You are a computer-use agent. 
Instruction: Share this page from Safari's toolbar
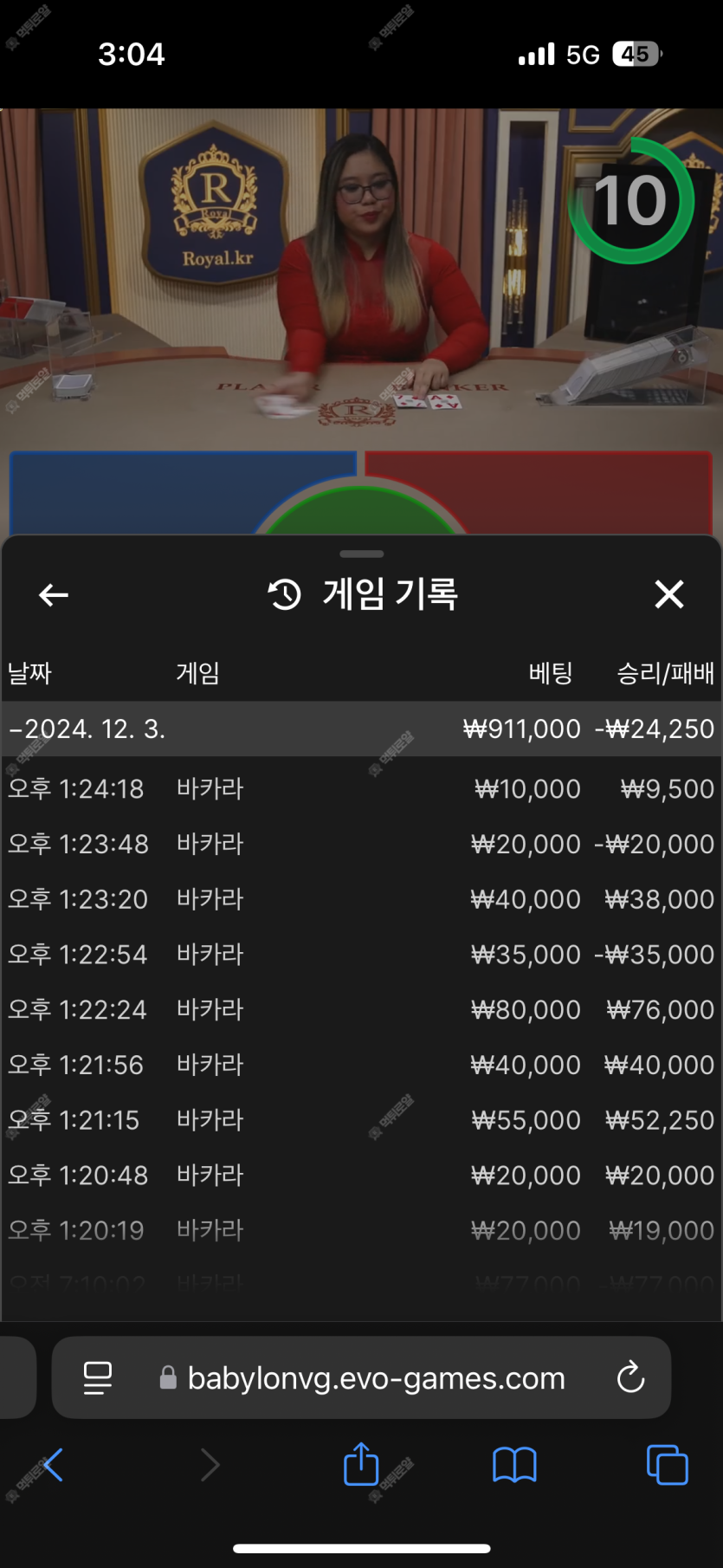361,1465
